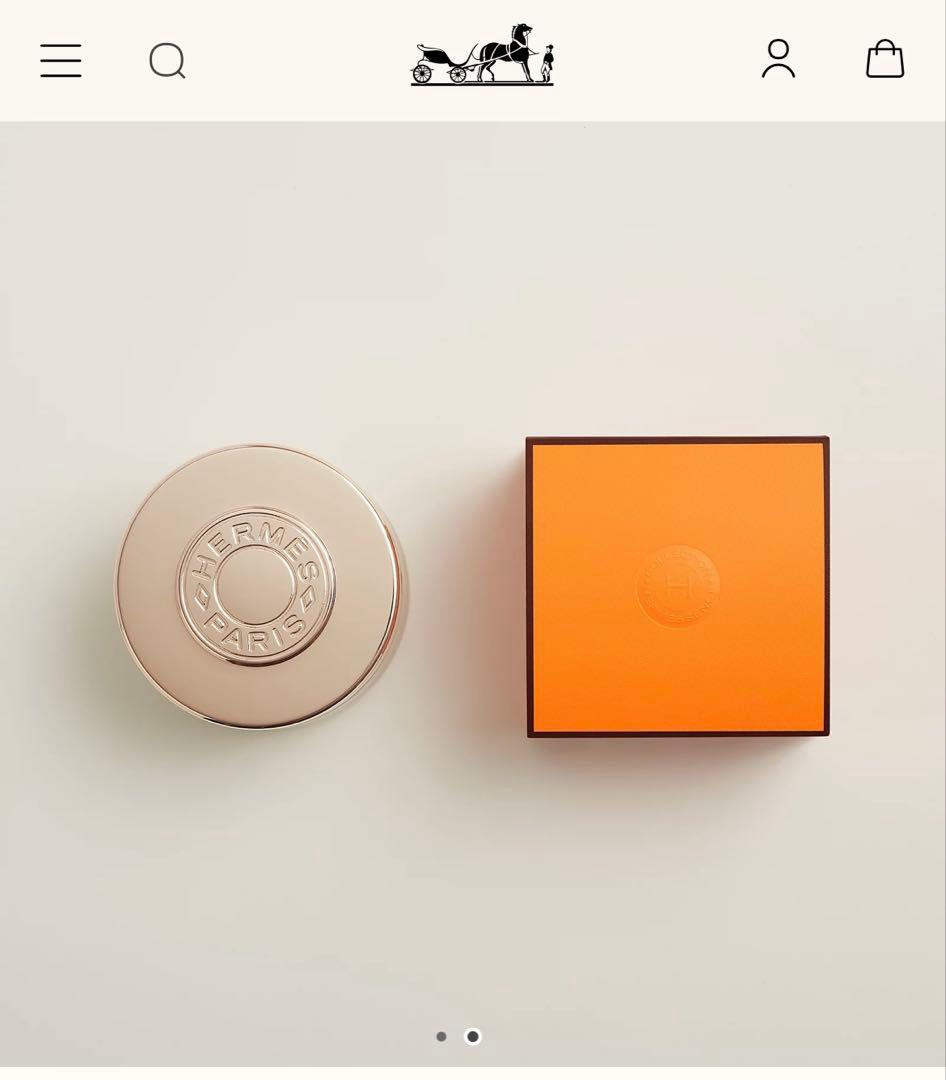Go to Hermès homepage via carriage logo
The image size is (946, 1080).
click(x=482, y=55)
